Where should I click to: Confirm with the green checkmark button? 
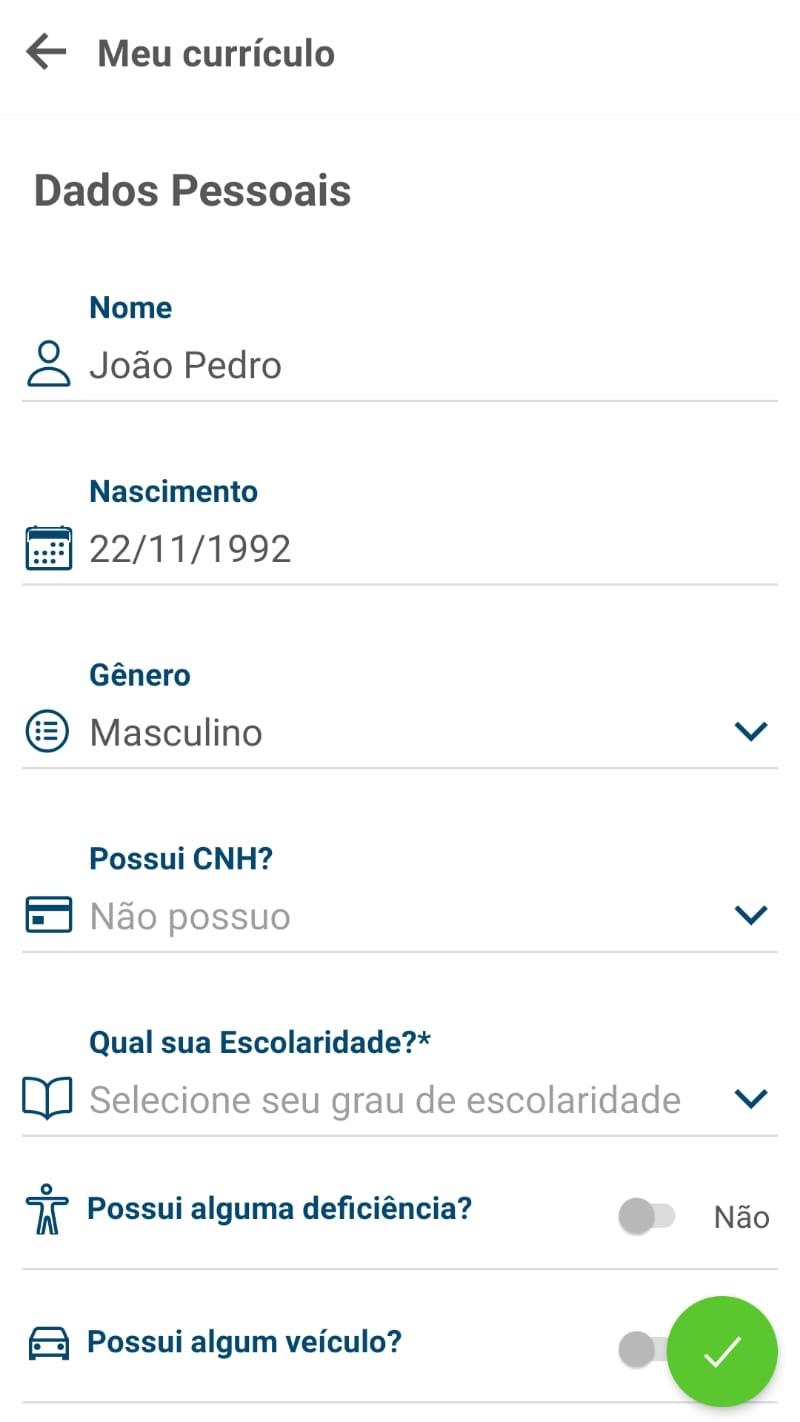722,1351
